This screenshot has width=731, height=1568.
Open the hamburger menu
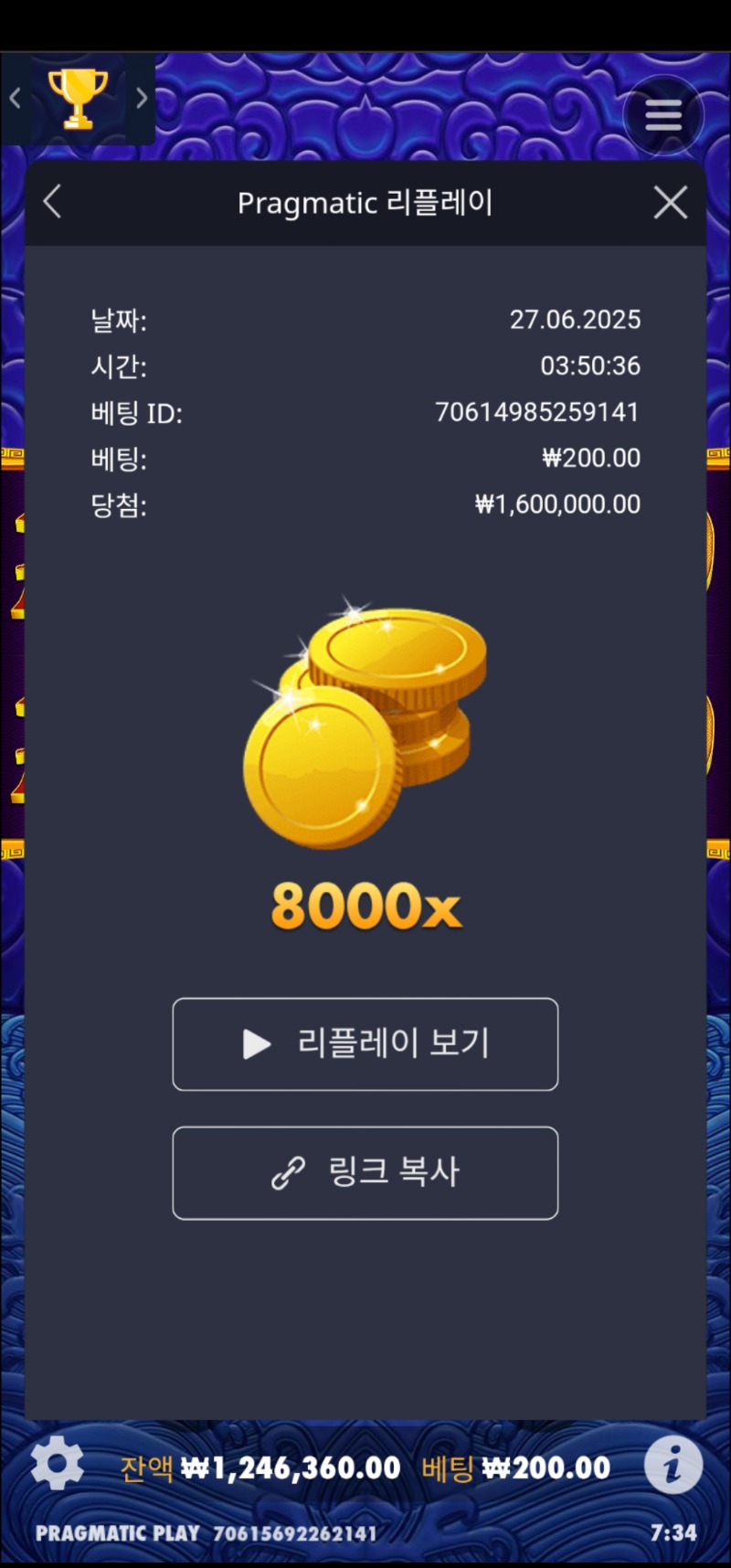663,116
